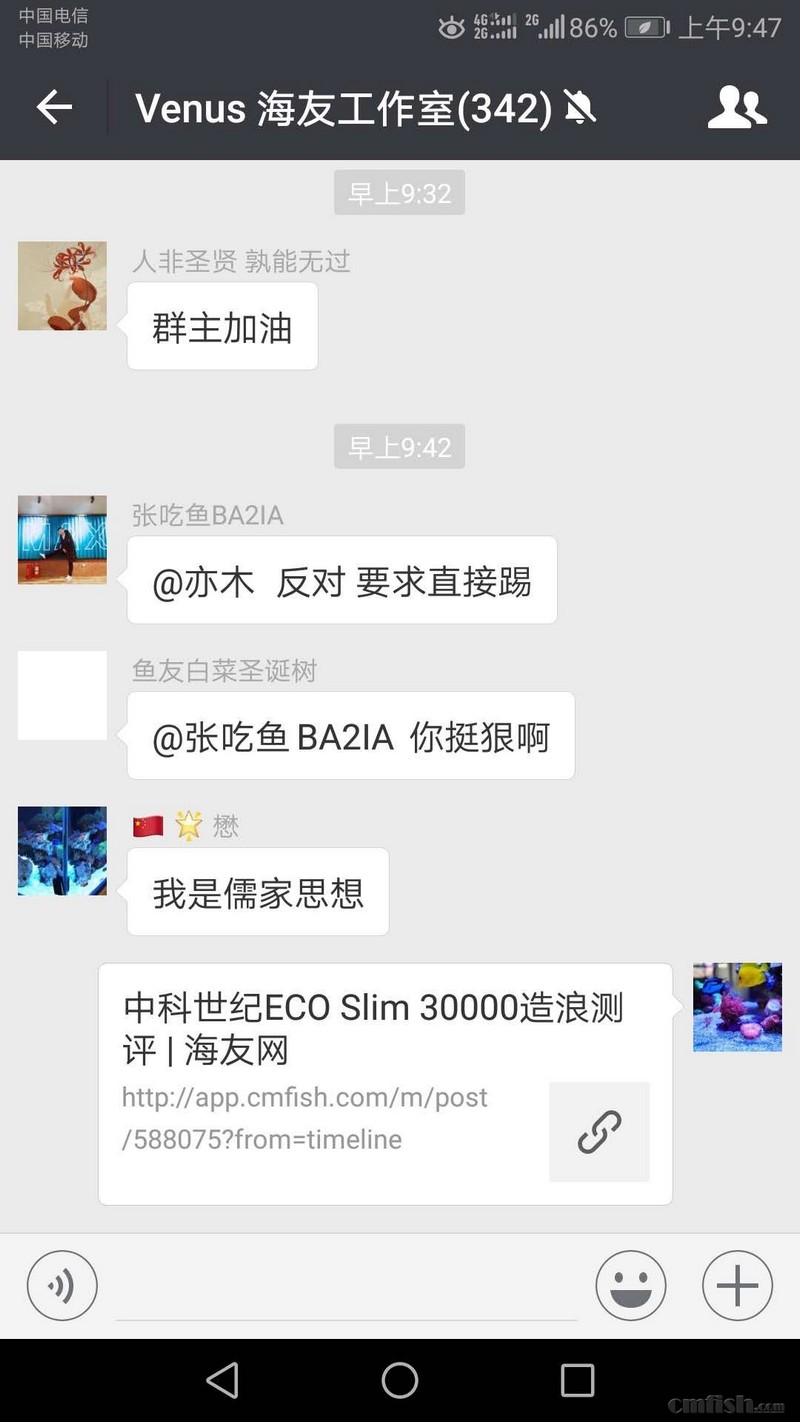Open the emoji picker
This screenshot has width=800, height=1422.
click(x=631, y=1286)
